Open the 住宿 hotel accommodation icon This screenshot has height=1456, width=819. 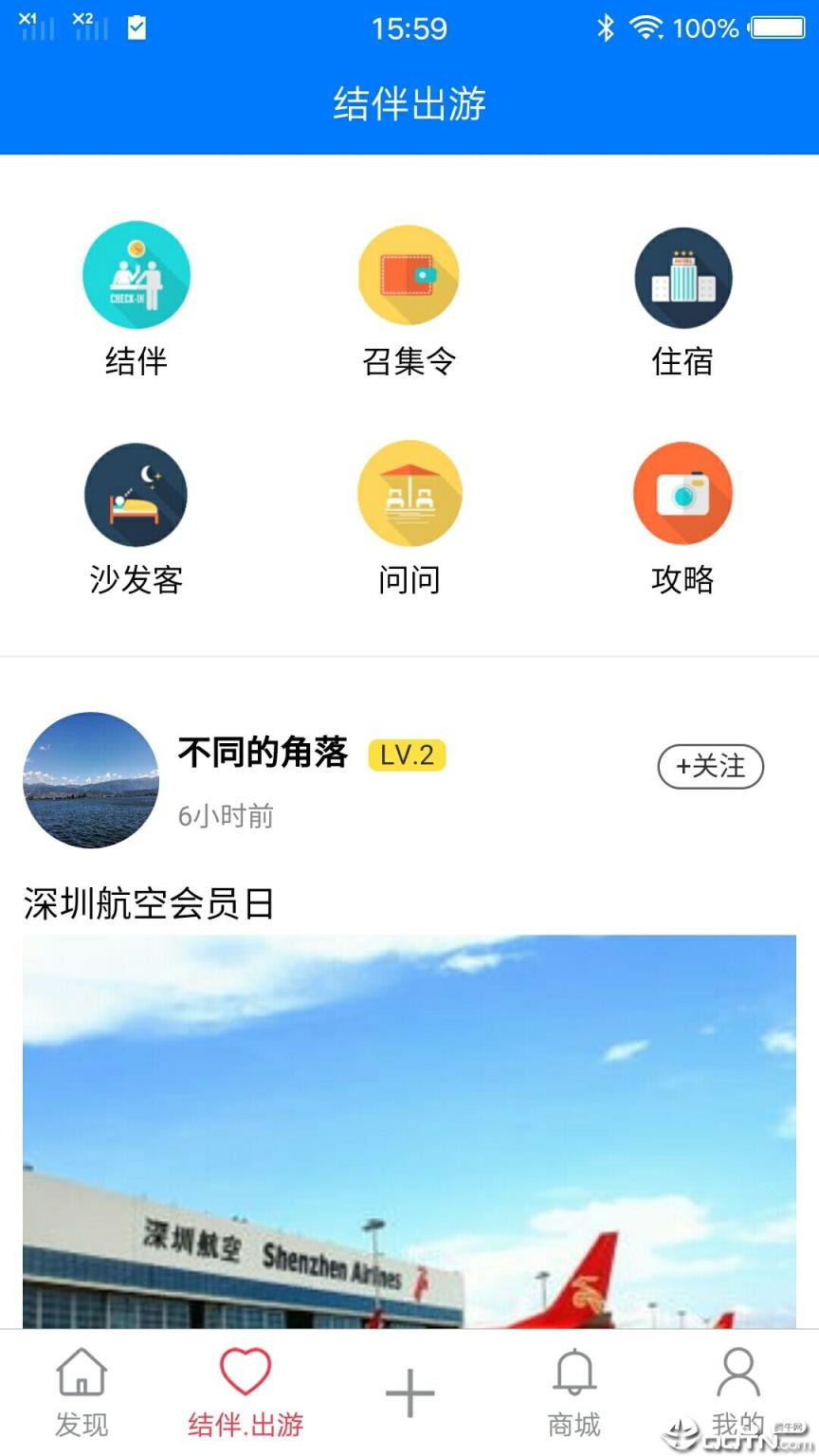point(682,275)
